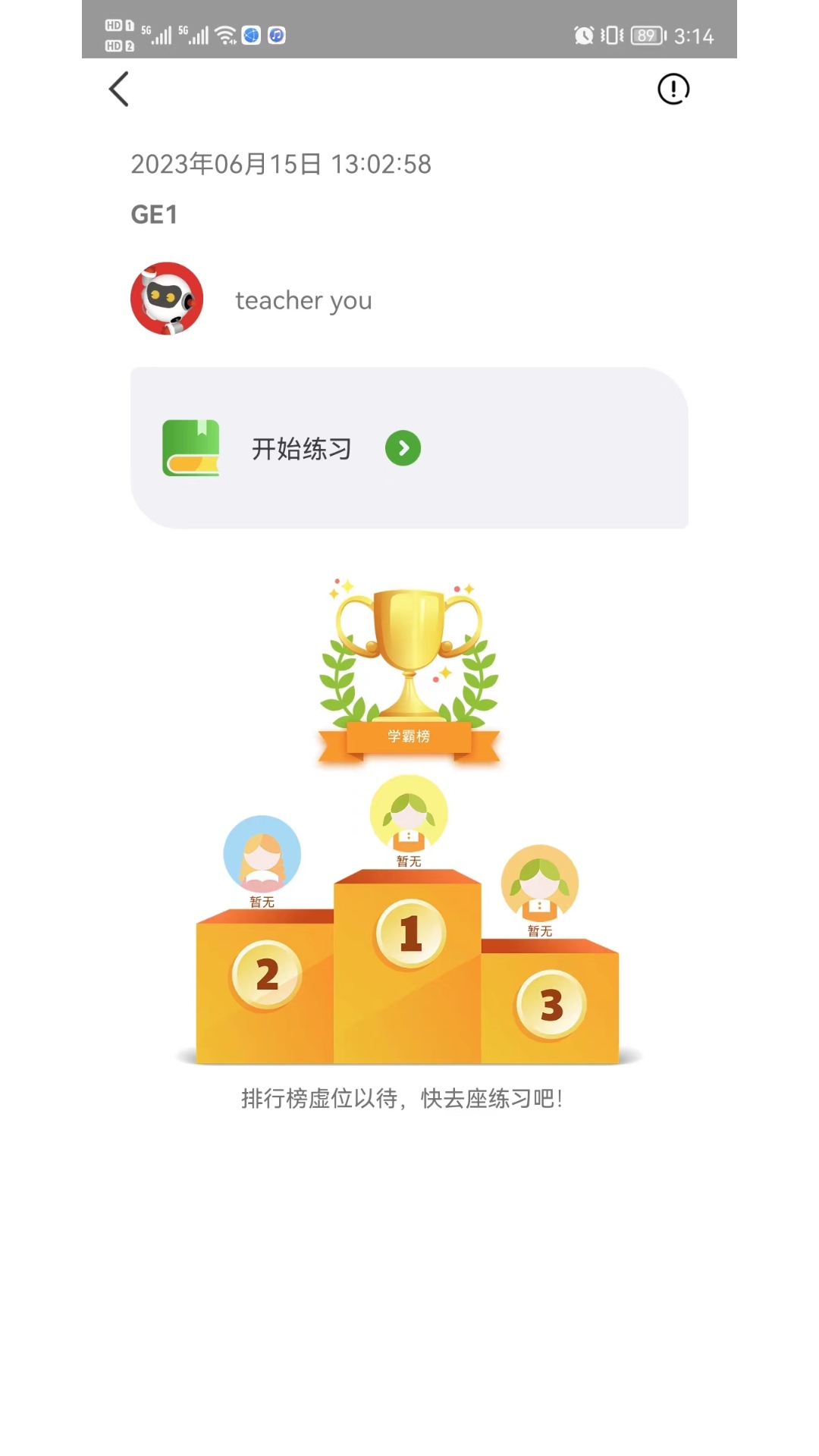The width and height of the screenshot is (819, 1456).
Task: Tap the alarm clock icon in status bar
Action: [x=583, y=35]
